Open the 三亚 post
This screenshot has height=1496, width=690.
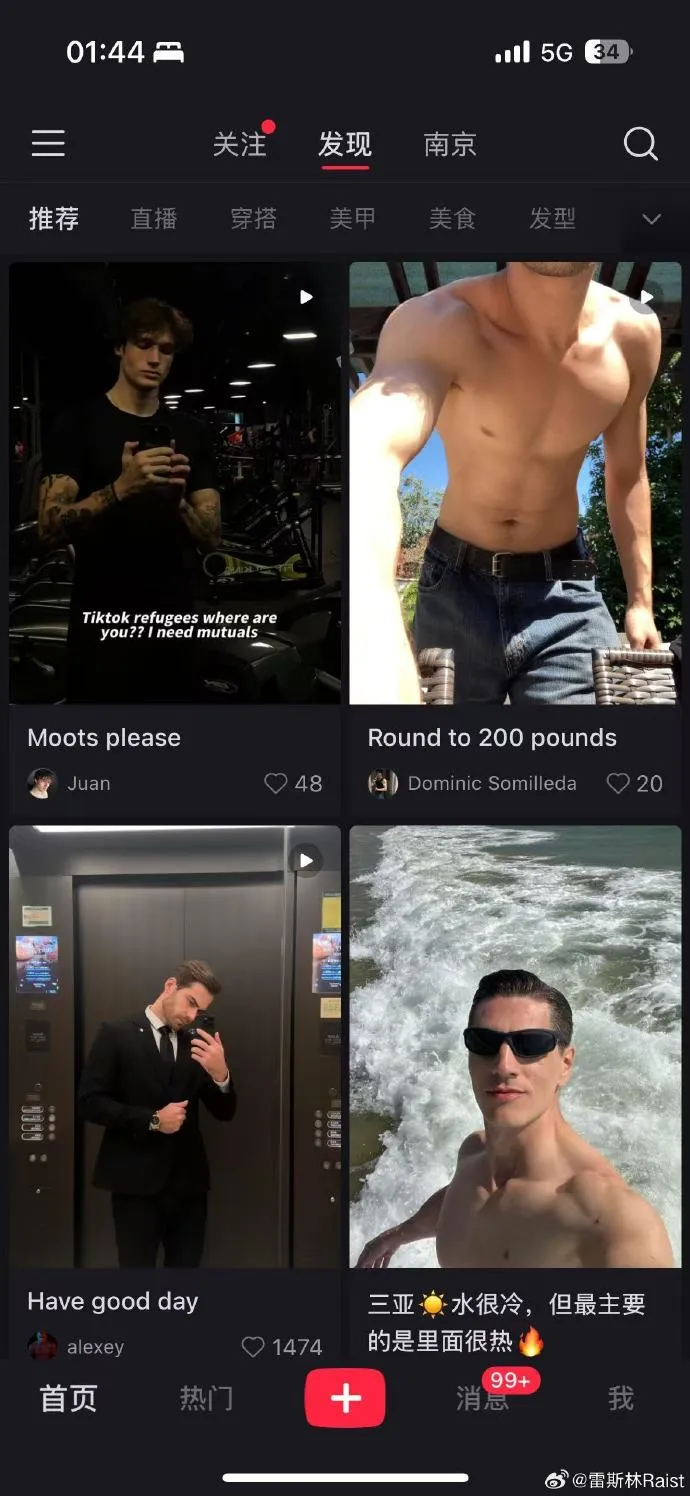click(x=515, y=1045)
